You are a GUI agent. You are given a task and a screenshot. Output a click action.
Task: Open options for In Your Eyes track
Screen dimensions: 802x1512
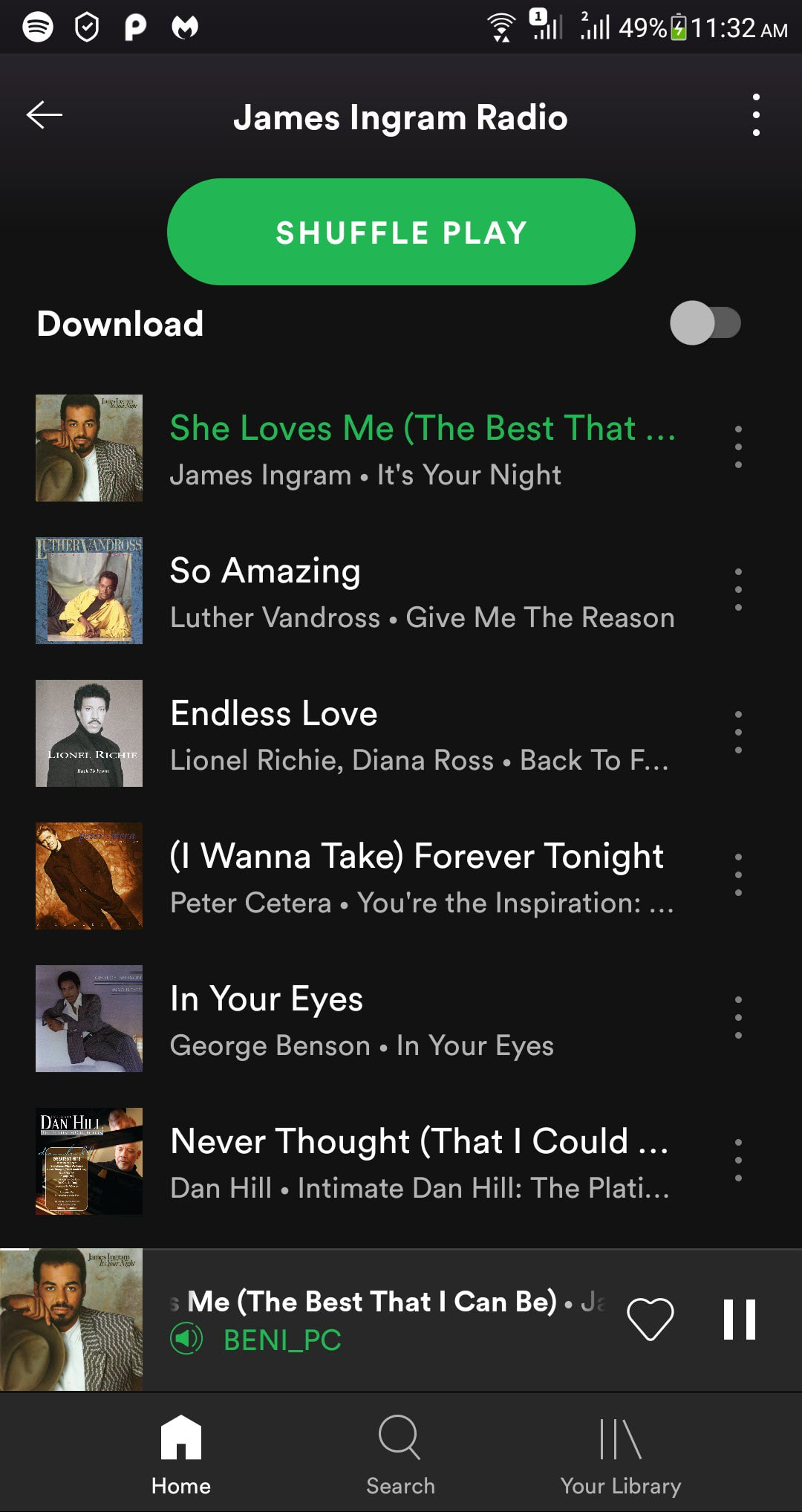737,1018
